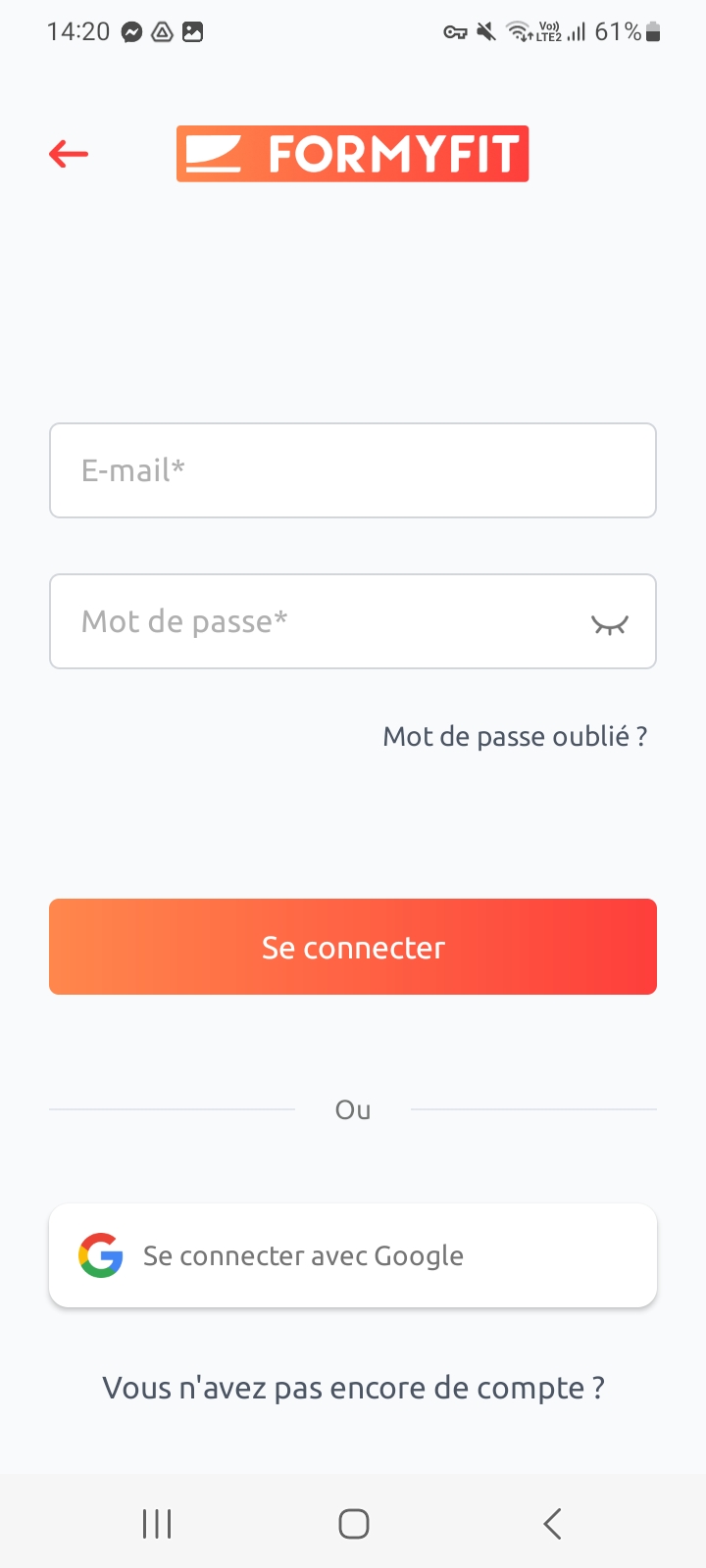This screenshot has width=706, height=1568.
Task: Open Vous n'avez pas encore de compte link
Action: click(x=353, y=1388)
